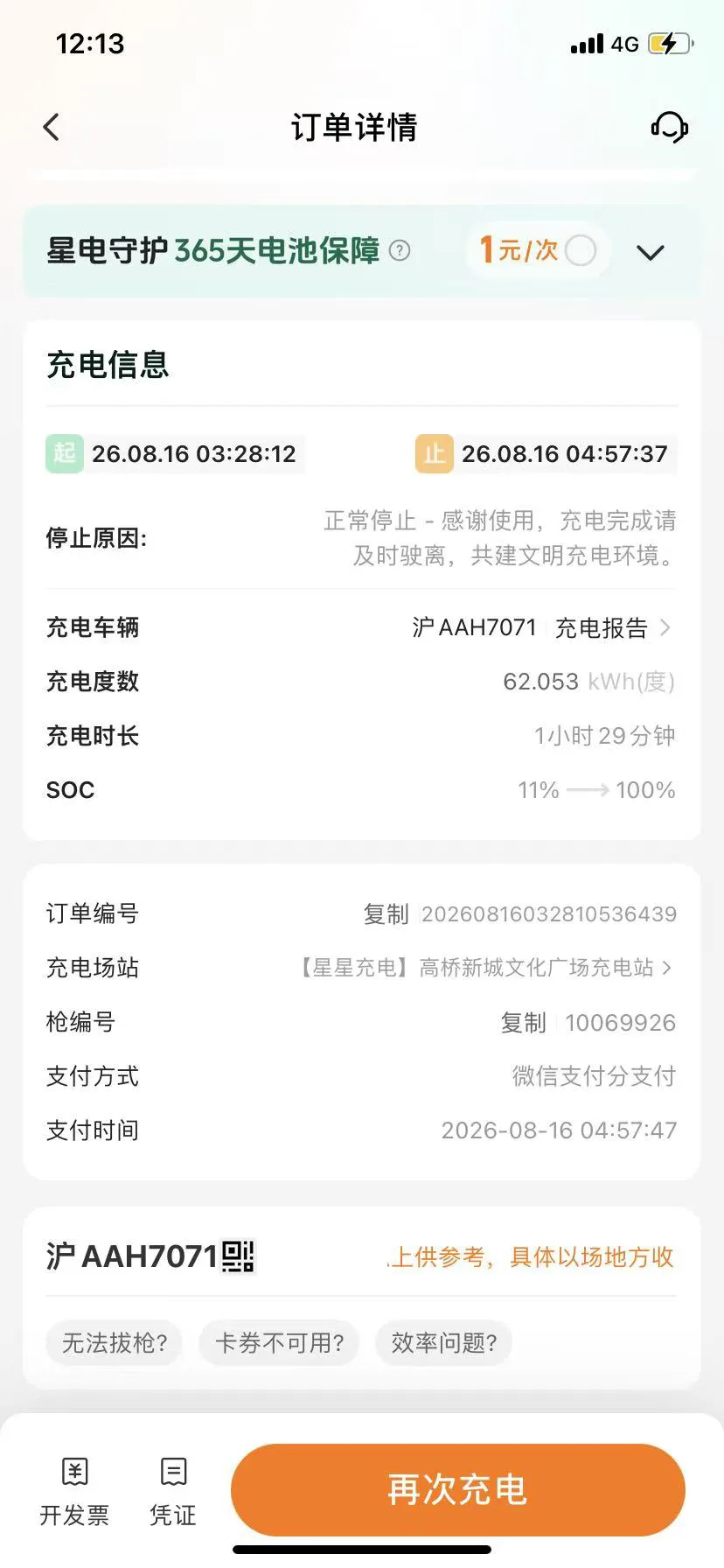Tap 再次充电 to charge again
Screen dimensions: 724x1568
pos(457,1489)
